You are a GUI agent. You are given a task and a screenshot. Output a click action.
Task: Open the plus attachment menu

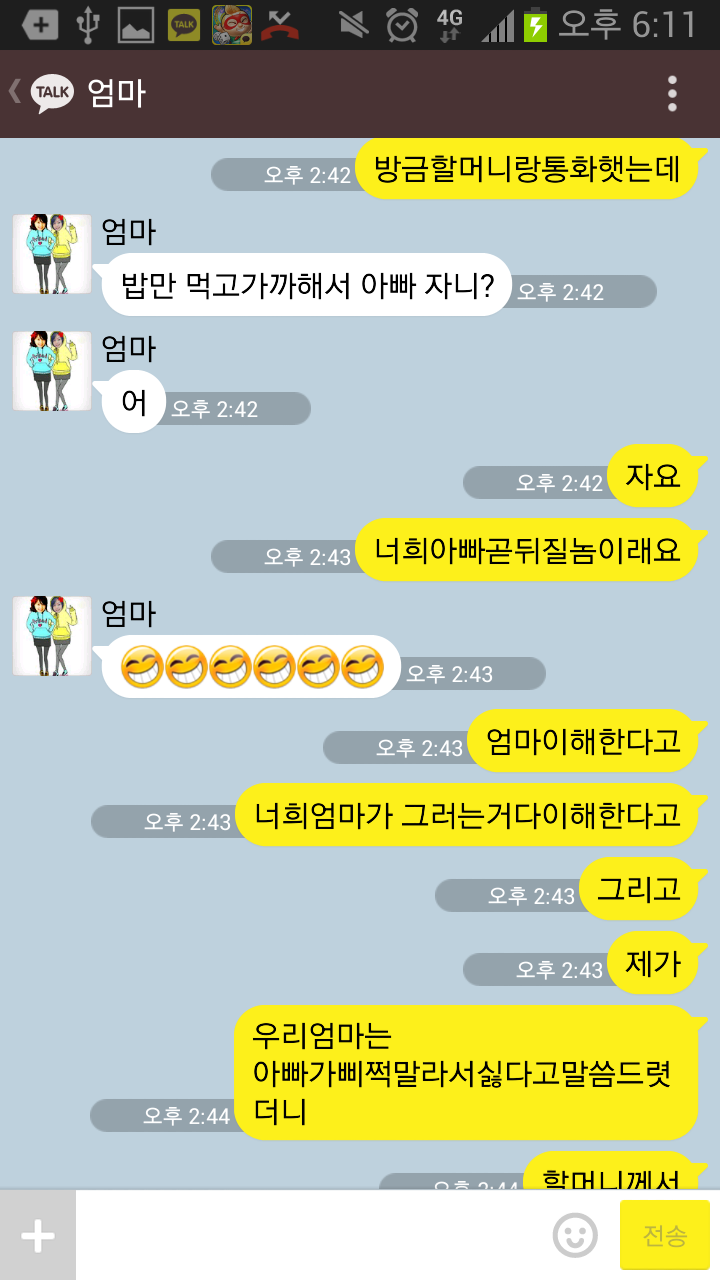pos(38,1236)
